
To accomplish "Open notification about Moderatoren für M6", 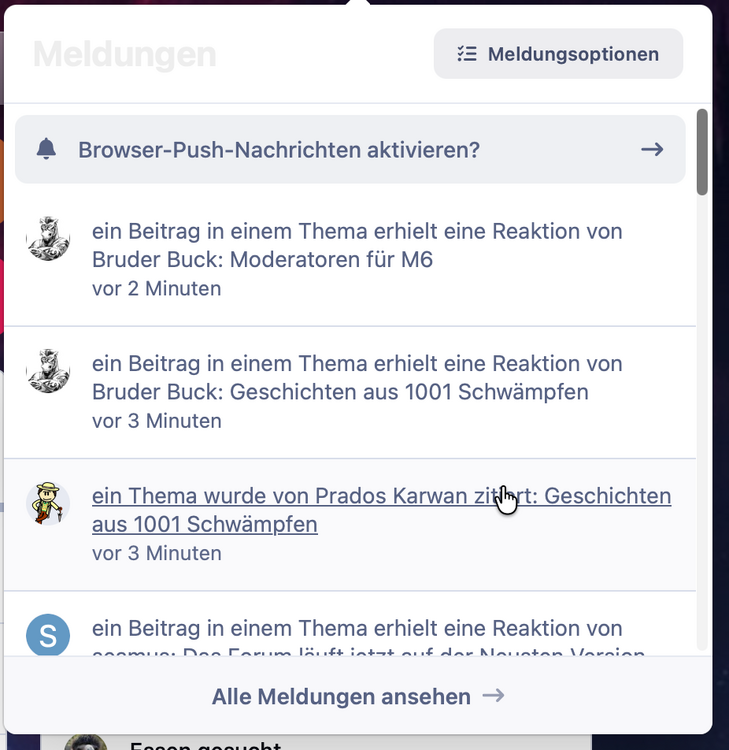I will coord(357,246).
